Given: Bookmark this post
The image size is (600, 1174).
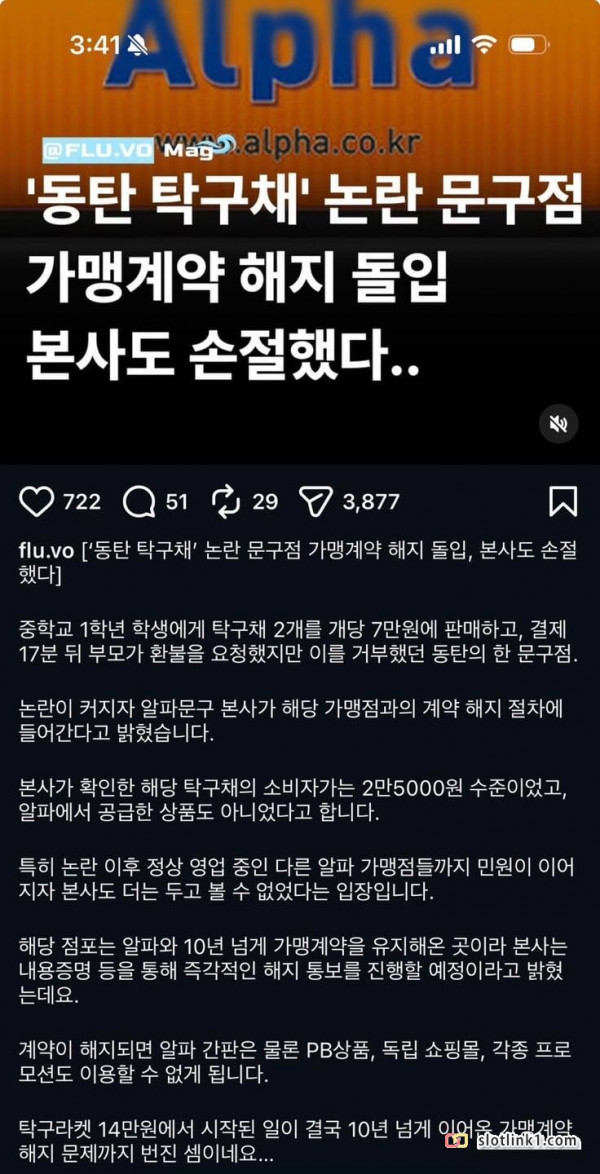Looking at the screenshot, I should [563, 502].
